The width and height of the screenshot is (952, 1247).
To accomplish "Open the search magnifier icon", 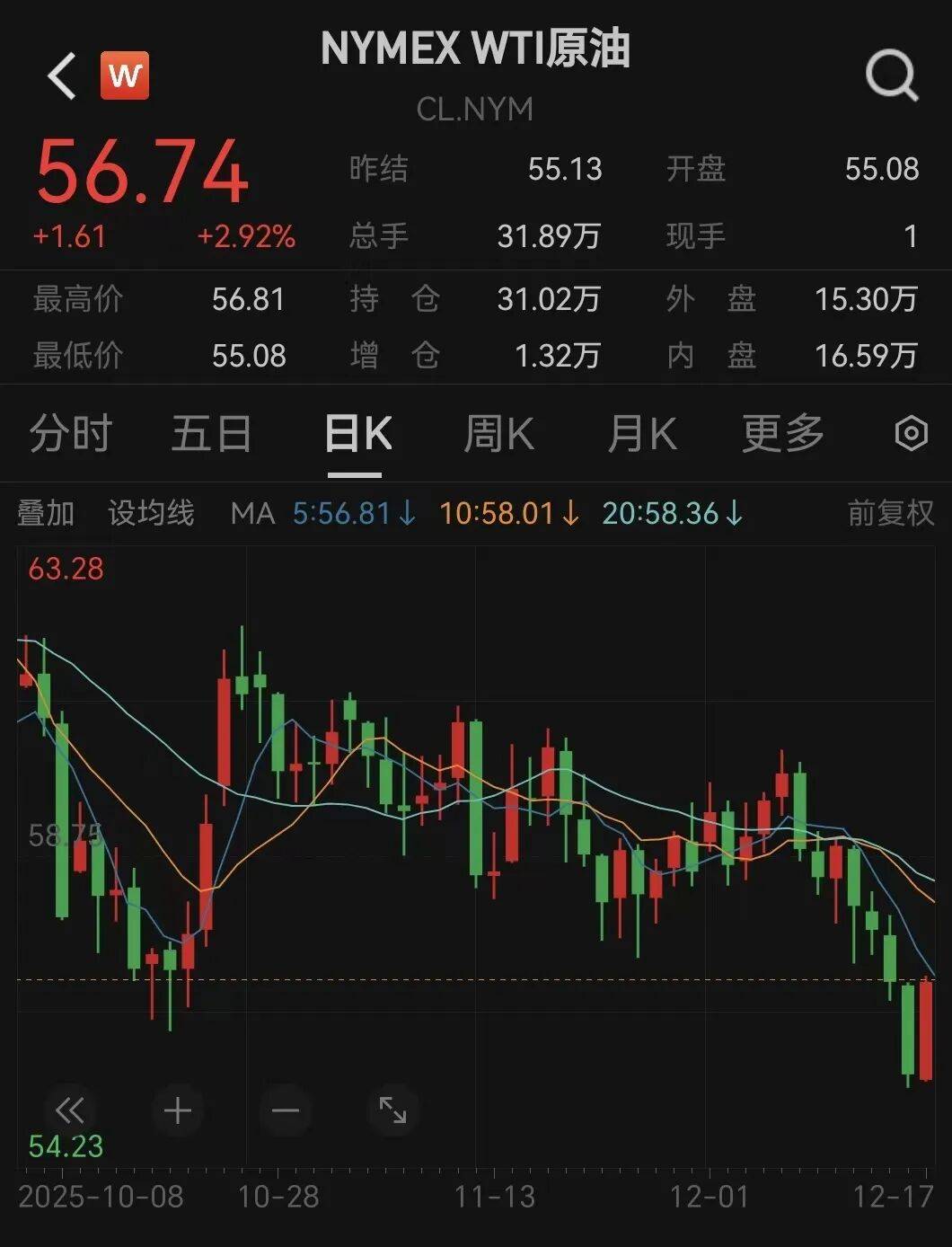I will point(891,75).
